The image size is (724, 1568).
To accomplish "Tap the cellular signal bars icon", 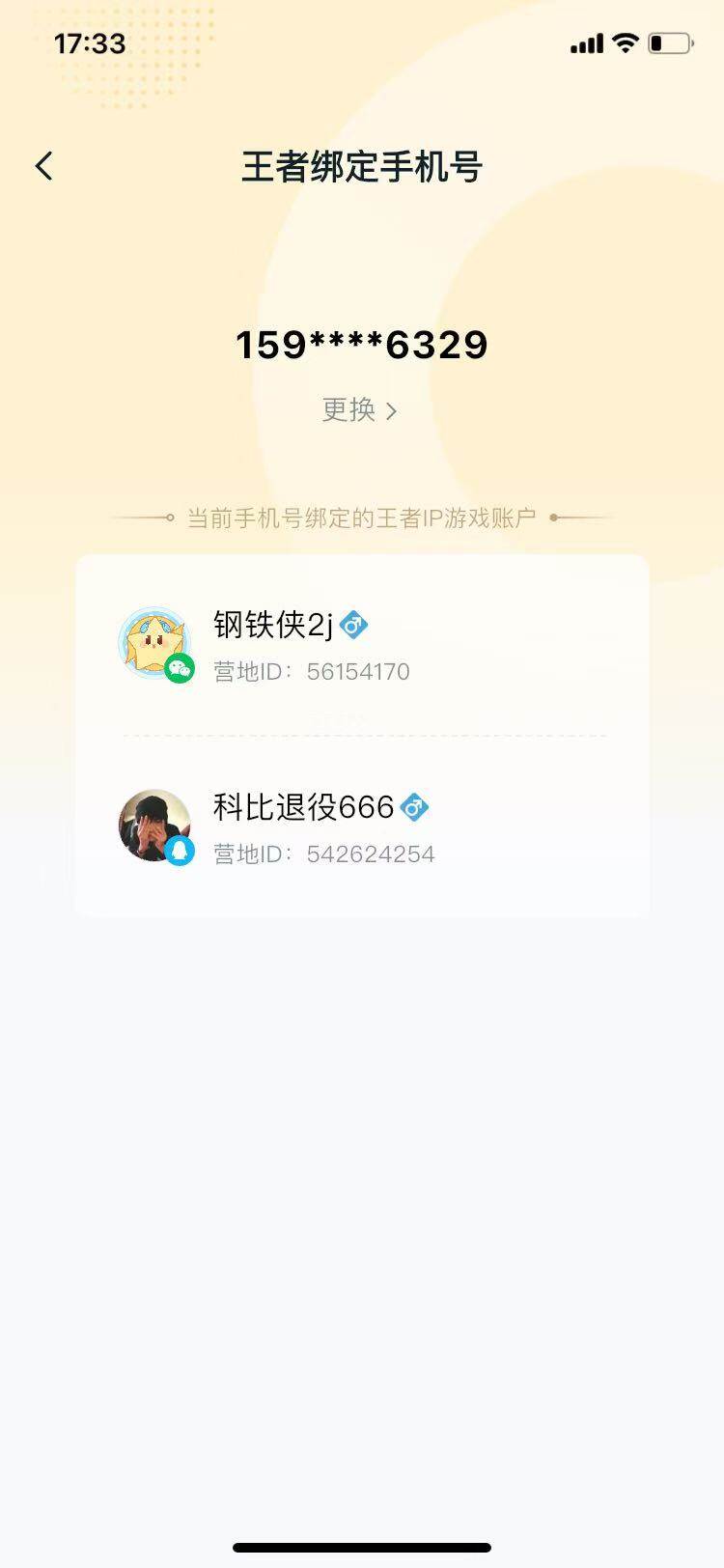I will click(585, 43).
